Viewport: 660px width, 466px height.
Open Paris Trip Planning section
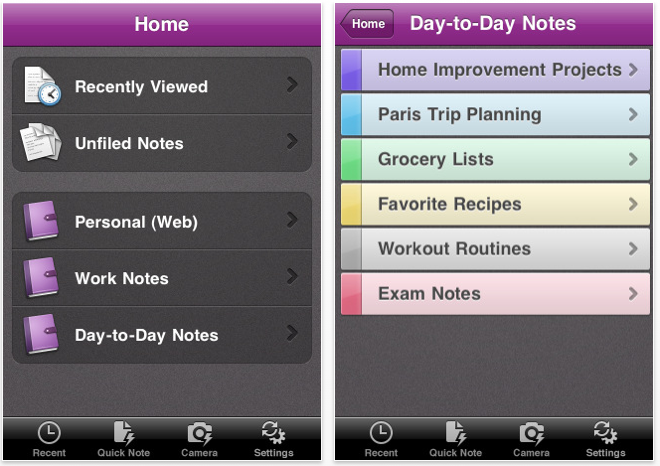497,115
